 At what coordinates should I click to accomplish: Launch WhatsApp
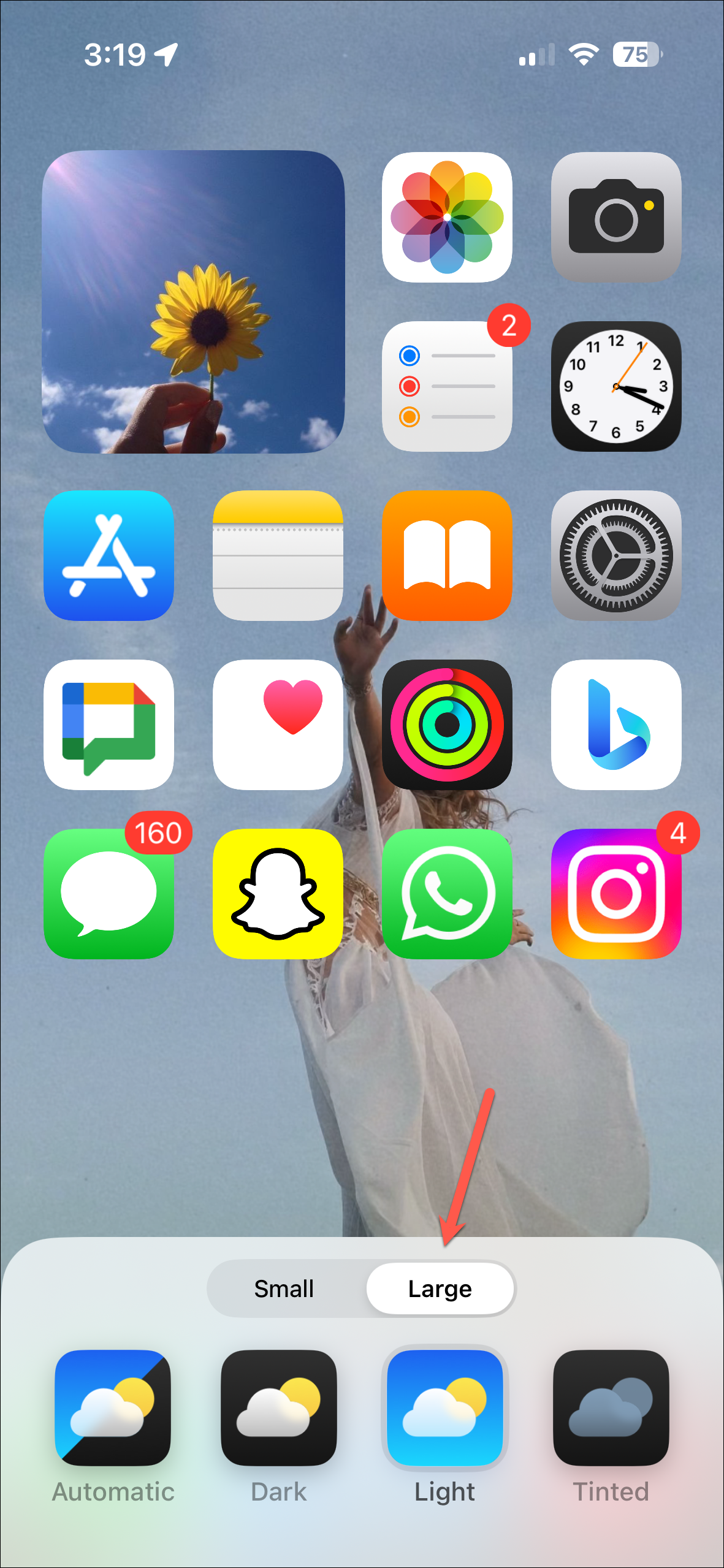[x=447, y=894]
